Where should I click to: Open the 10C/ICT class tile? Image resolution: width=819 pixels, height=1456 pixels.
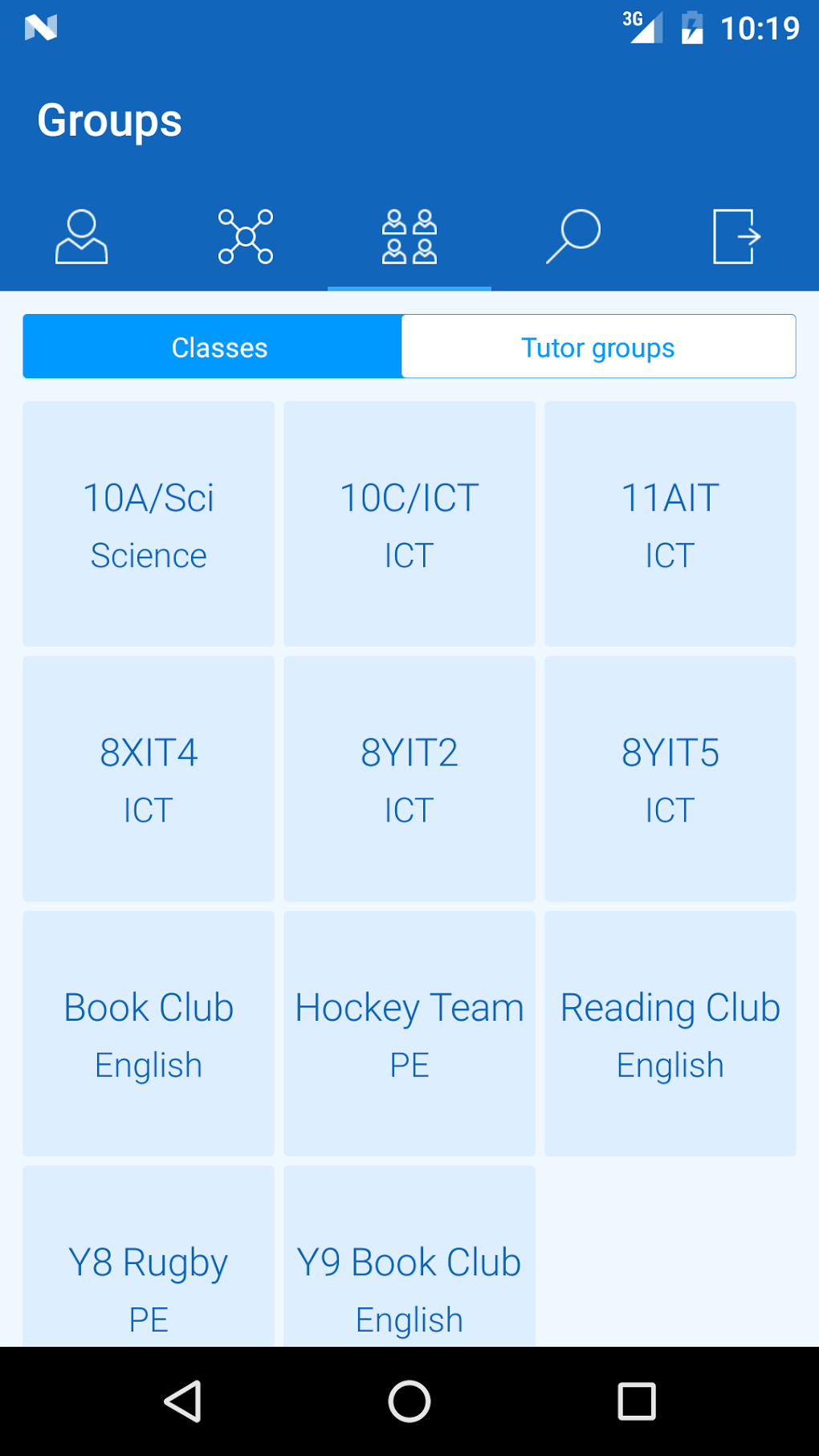click(409, 524)
